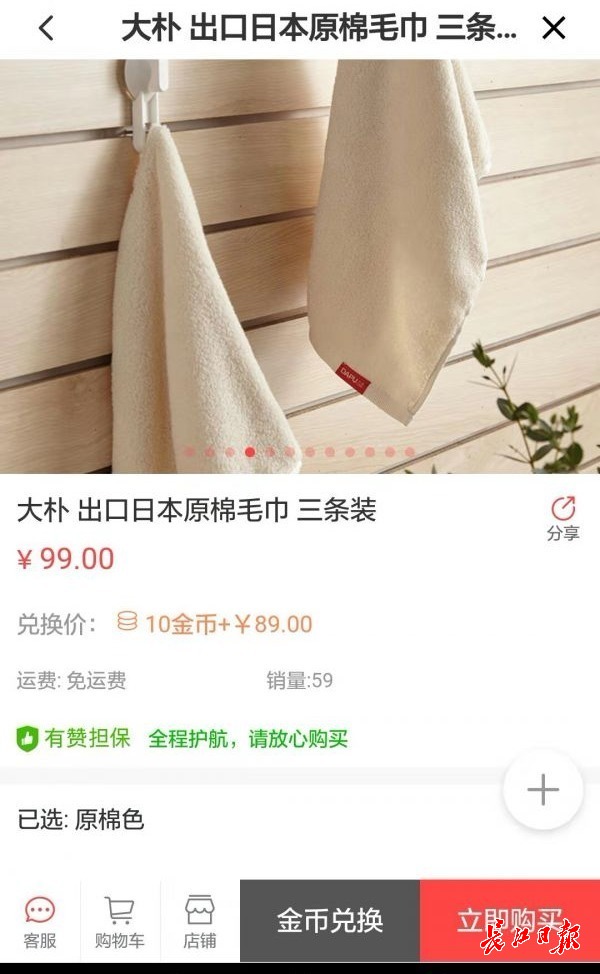
Task: Tap 金币兑换 to redeem with coins
Action: point(329,920)
